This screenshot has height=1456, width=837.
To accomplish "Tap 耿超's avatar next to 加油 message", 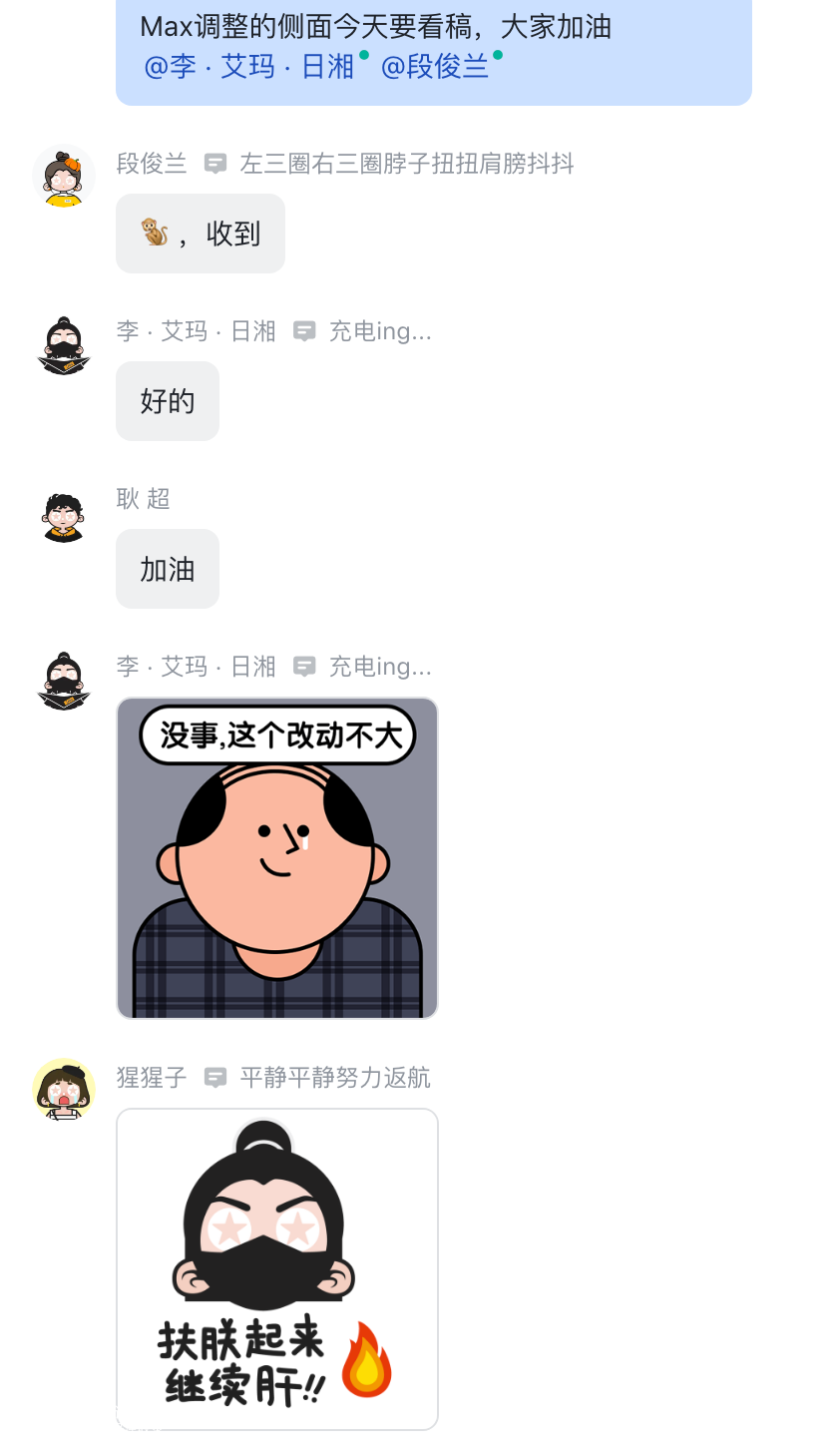I will click(x=64, y=515).
